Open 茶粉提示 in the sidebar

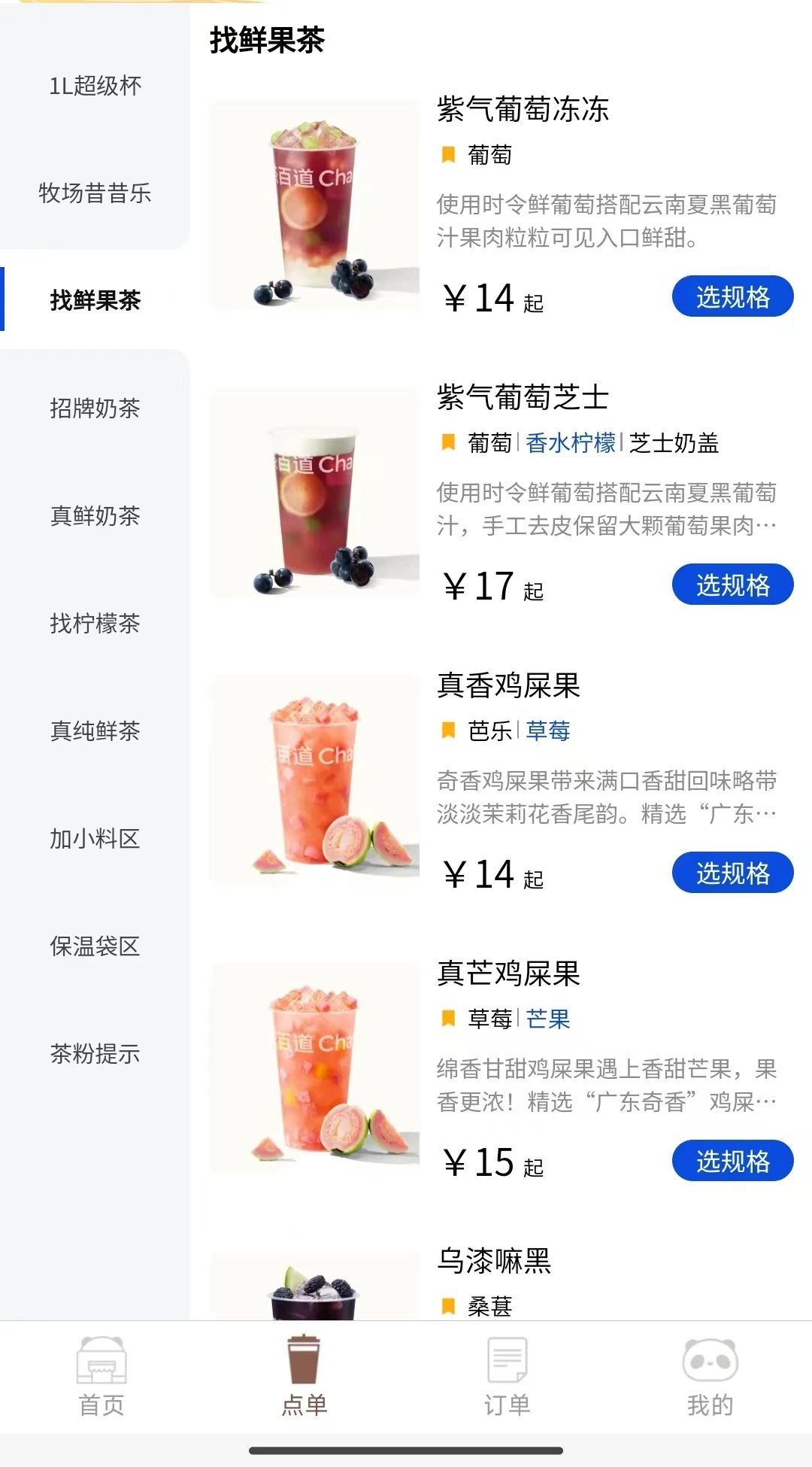[95, 1054]
